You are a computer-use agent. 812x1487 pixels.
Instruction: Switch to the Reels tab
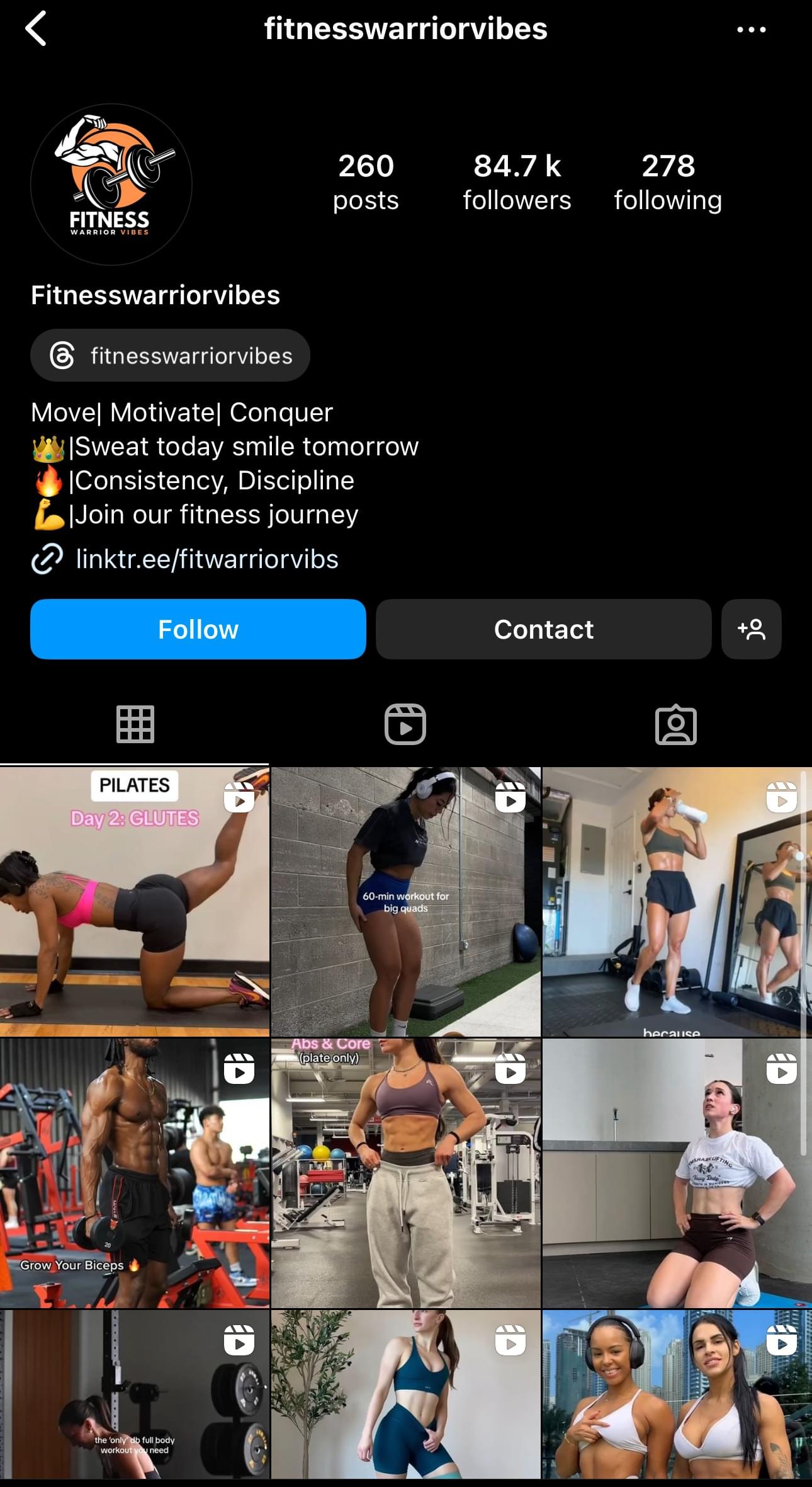tap(405, 724)
